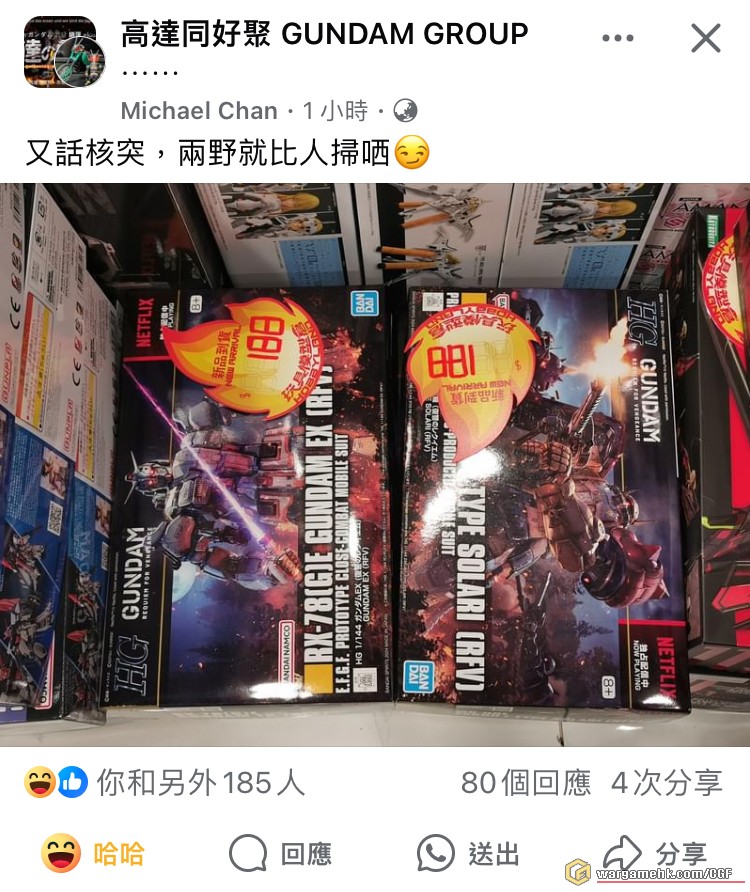Tap the 哈哈 reaction button
Image resolution: width=750 pixels, height=892 pixels.
(93, 854)
